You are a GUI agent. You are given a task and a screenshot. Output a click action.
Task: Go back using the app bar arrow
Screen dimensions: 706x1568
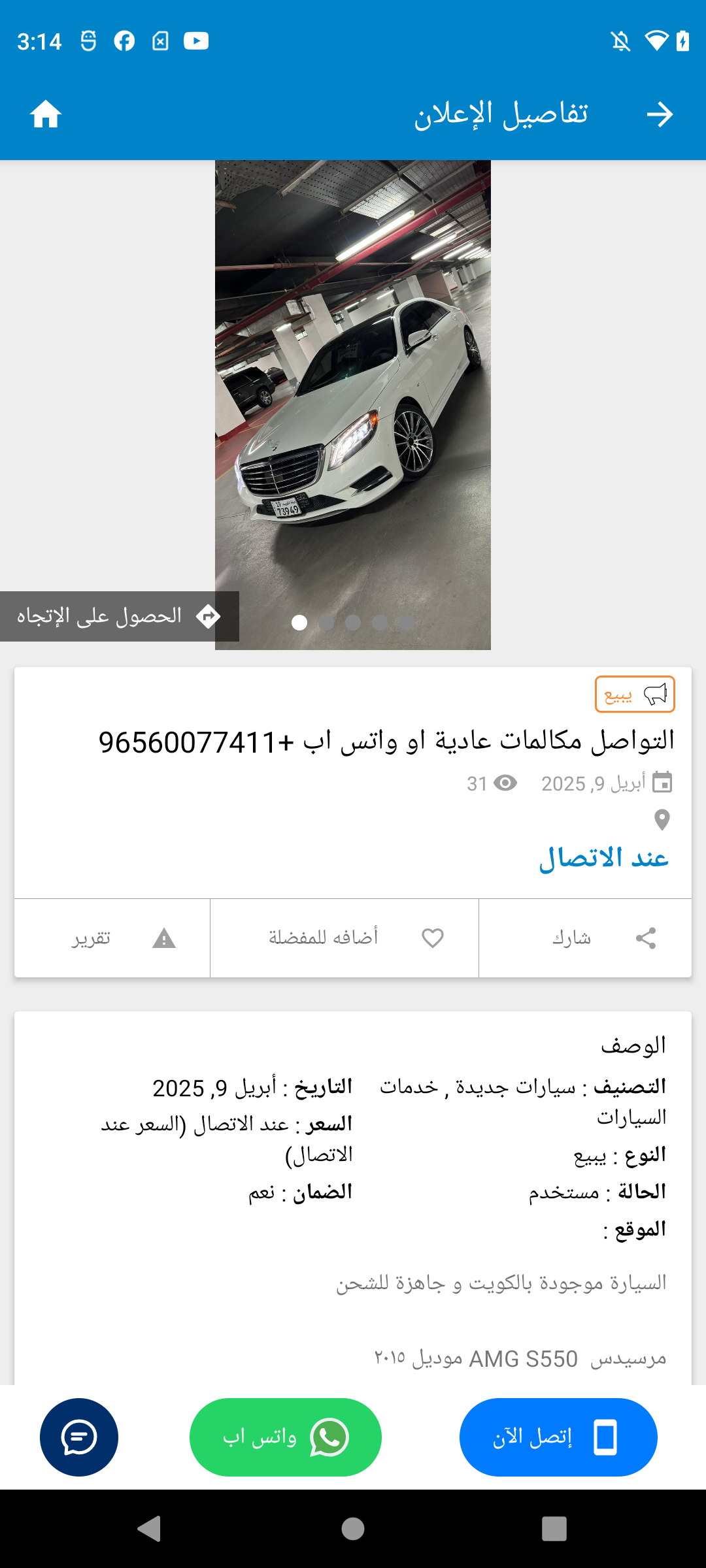tap(660, 114)
